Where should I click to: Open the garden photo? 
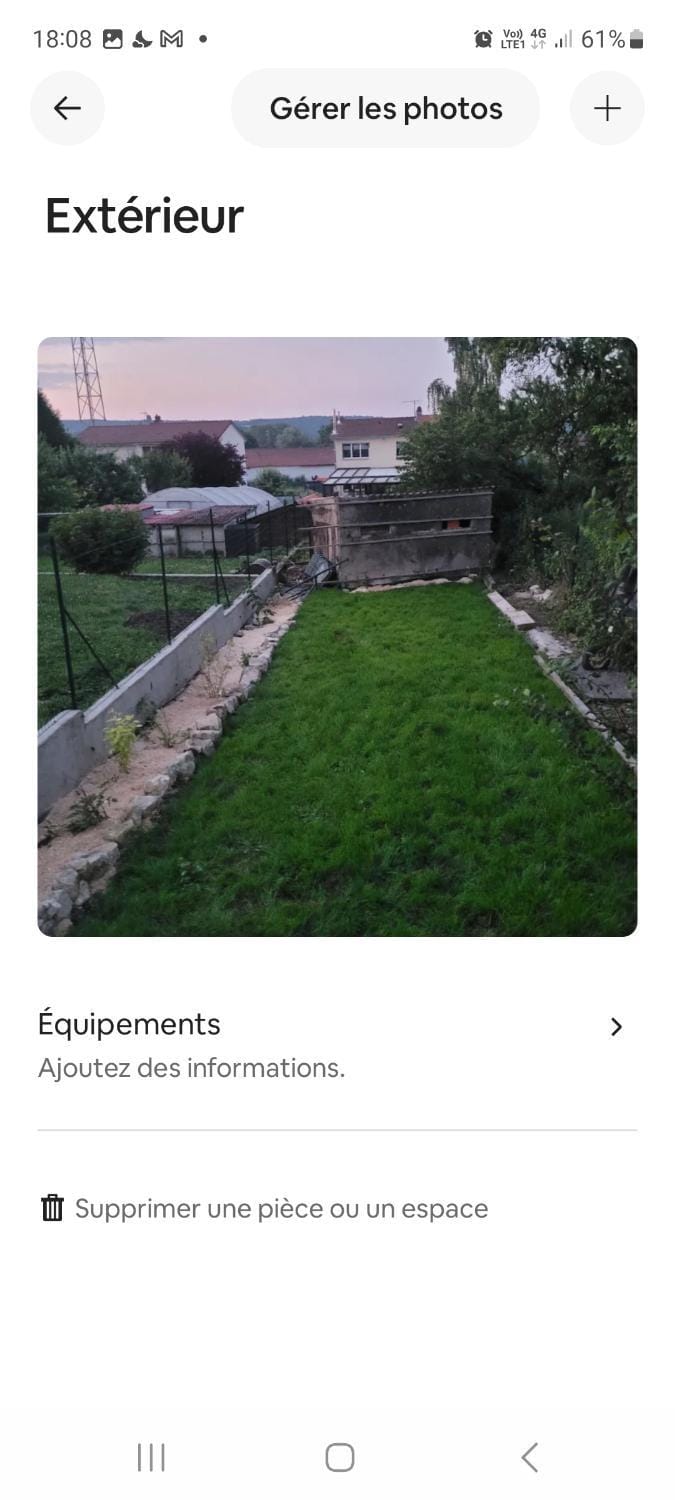tap(337, 637)
